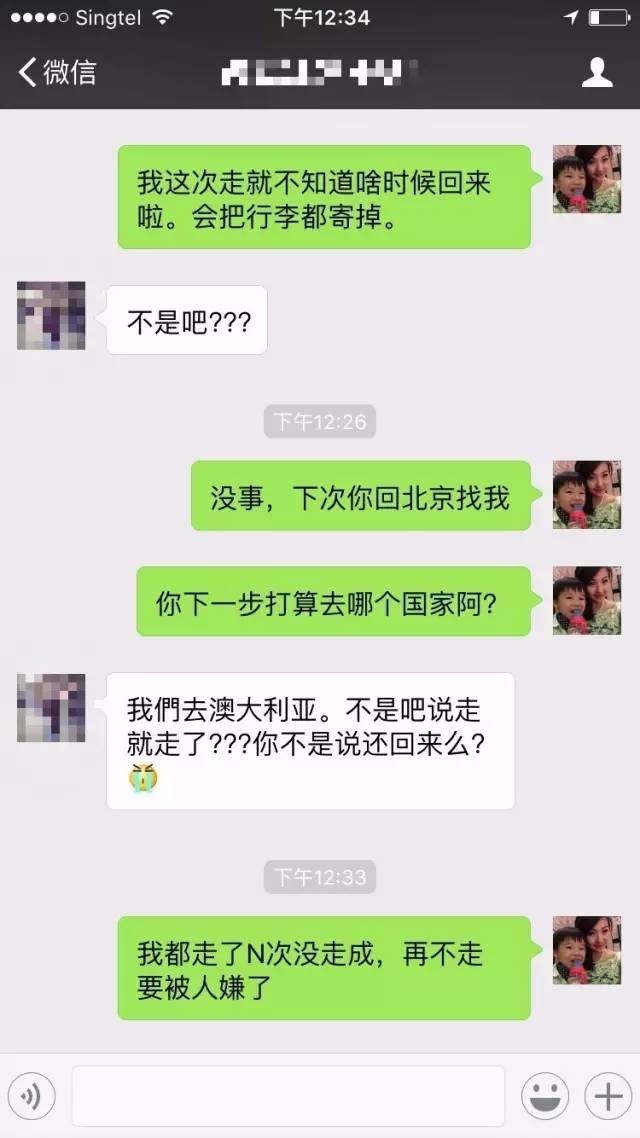640x1138 pixels.
Task: Switch to voice message input
Action: point(31,1097)
